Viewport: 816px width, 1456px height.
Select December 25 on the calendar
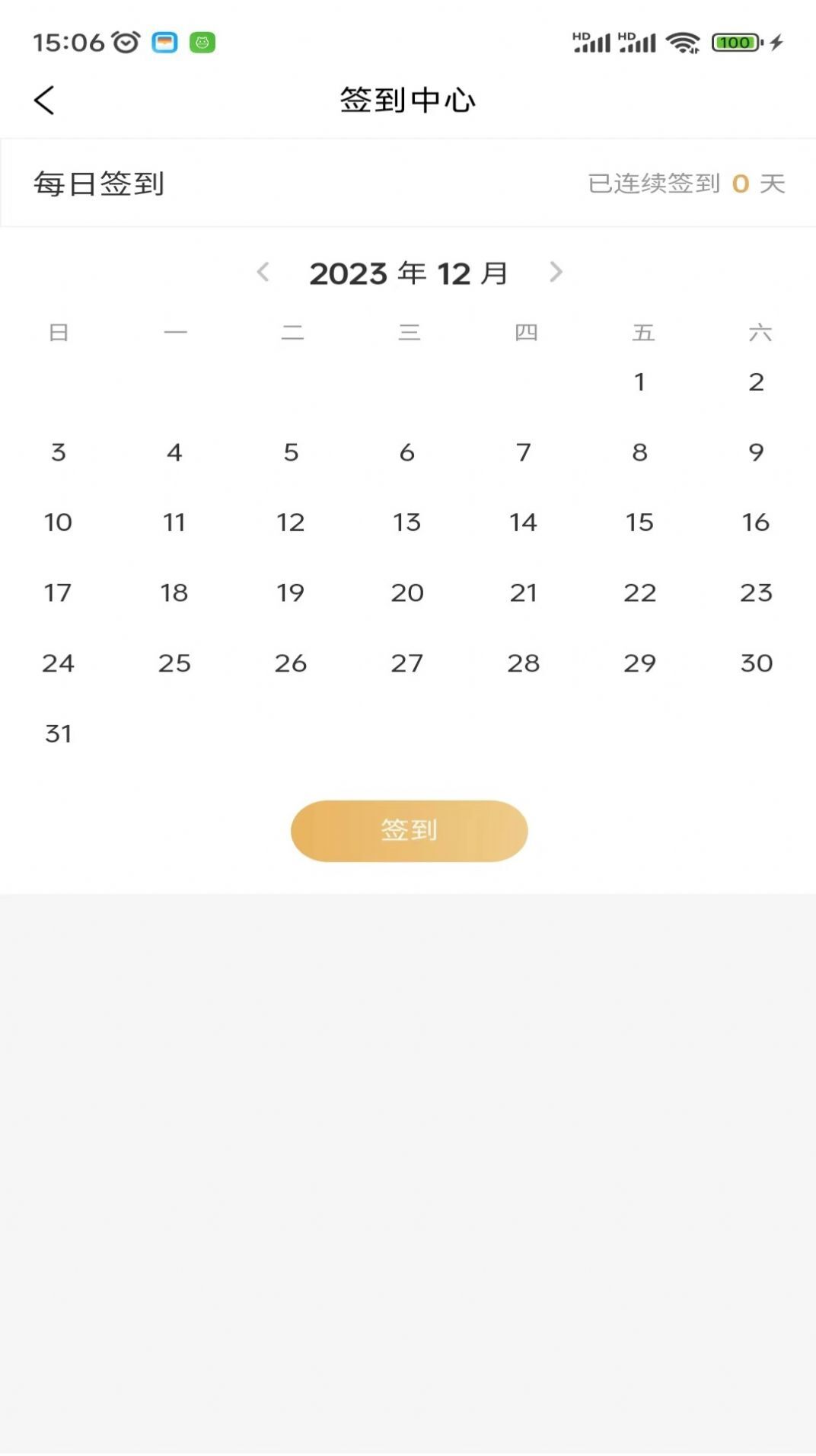[x=174, y=663]
